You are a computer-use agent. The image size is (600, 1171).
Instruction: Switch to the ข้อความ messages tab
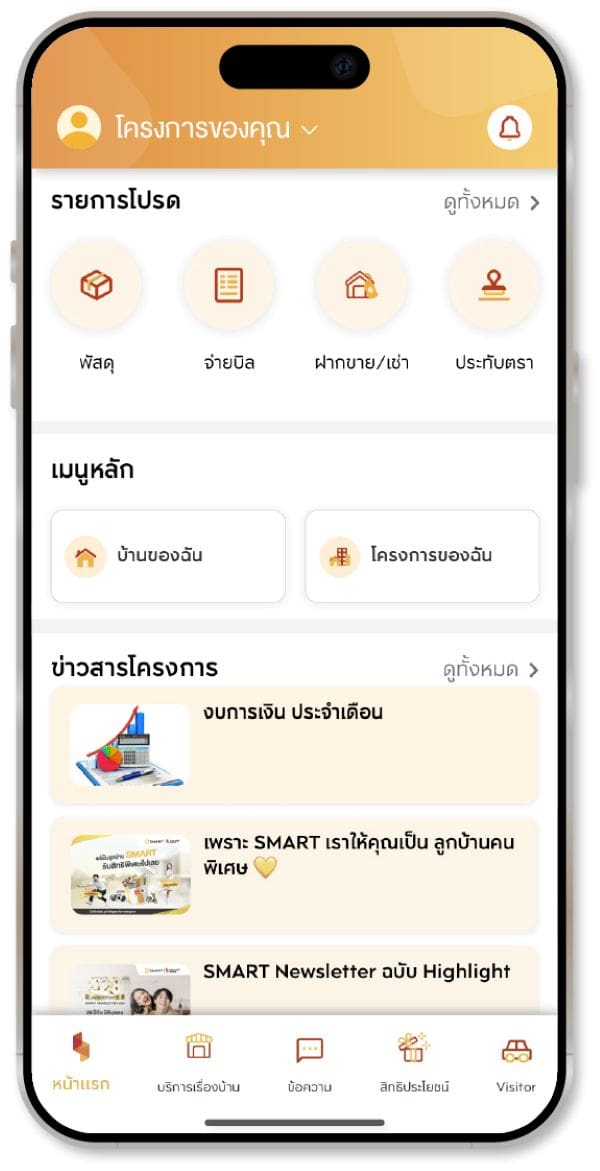click(310, 1063)
